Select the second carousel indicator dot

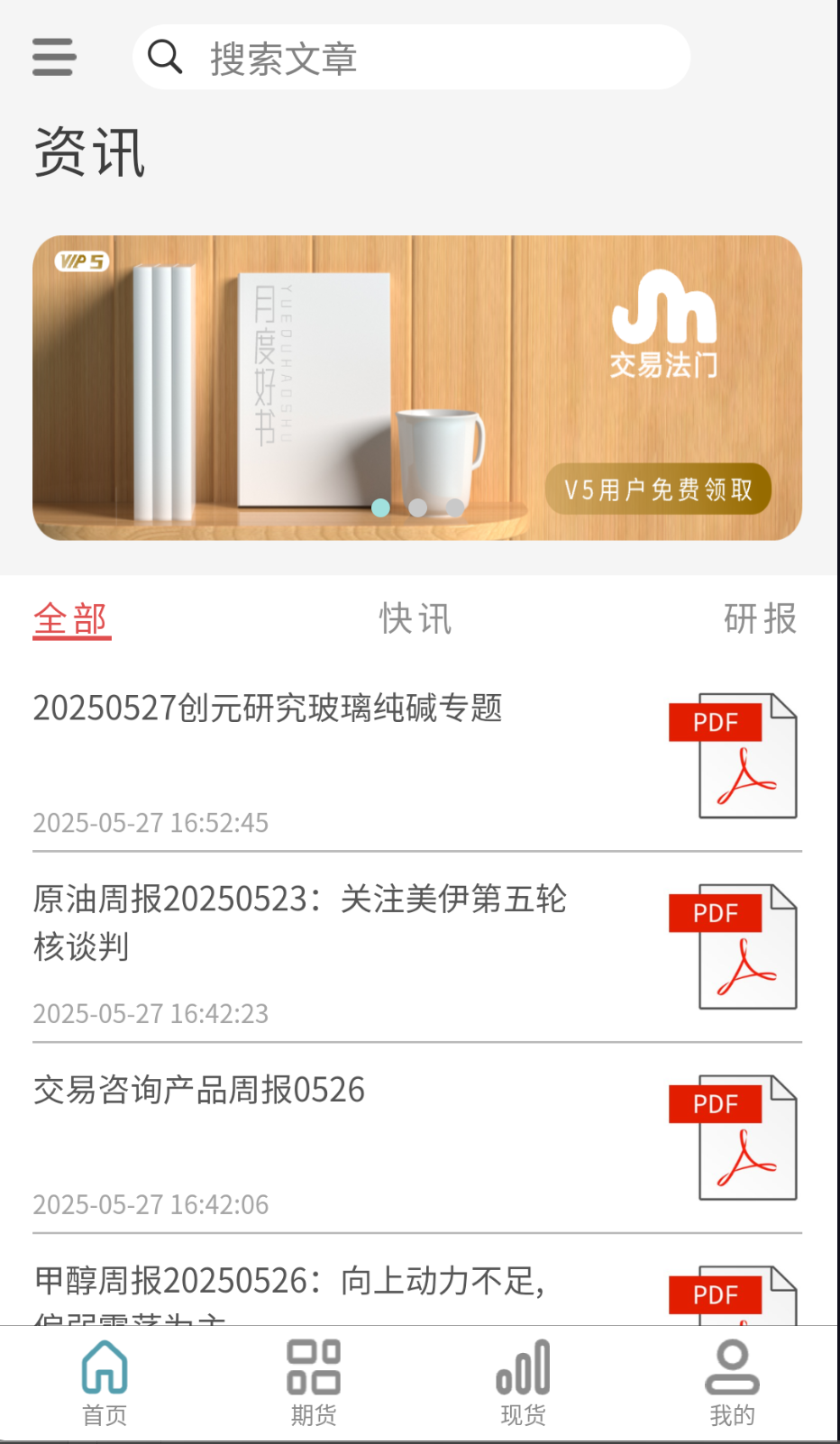pyautogui.click(x=418, y=507)
